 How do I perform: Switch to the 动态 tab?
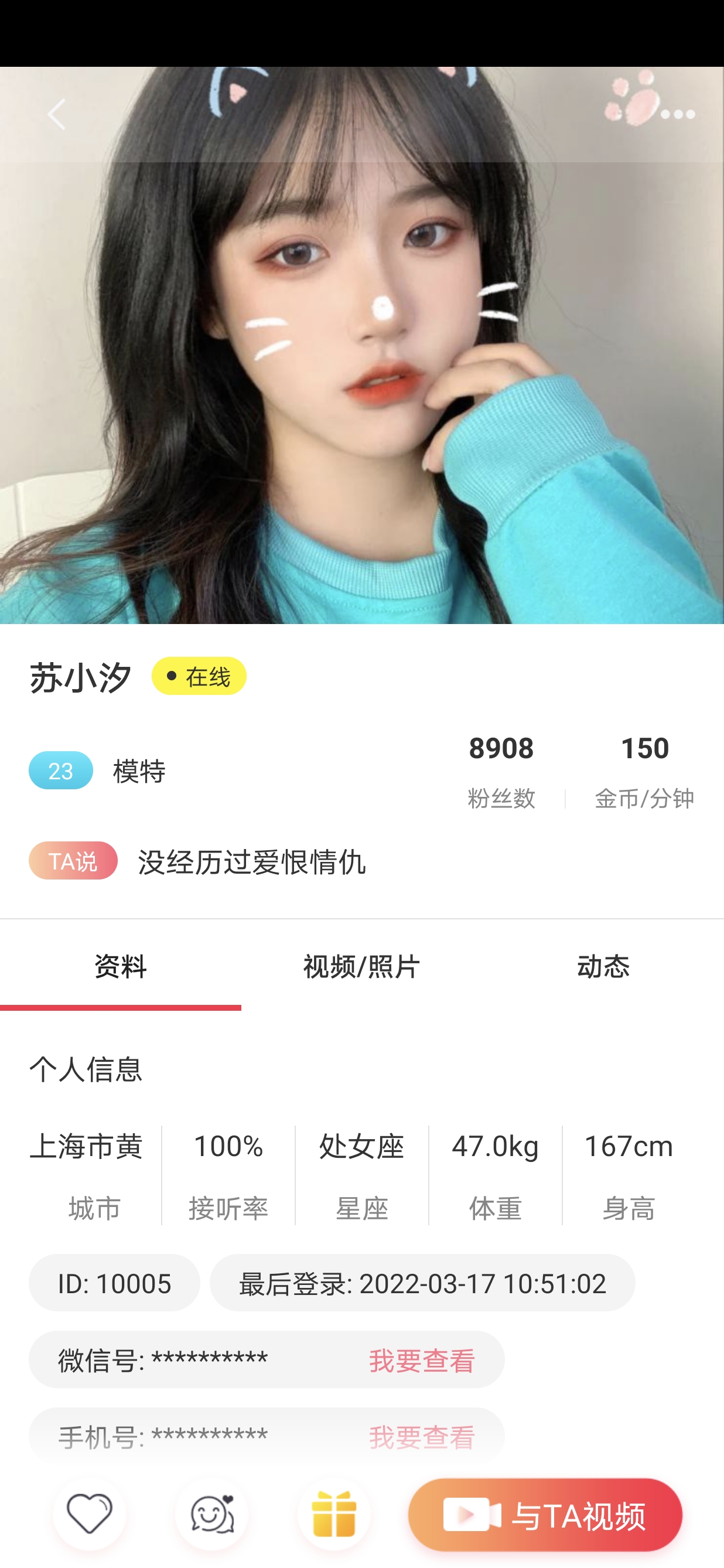tap(603, 966)
